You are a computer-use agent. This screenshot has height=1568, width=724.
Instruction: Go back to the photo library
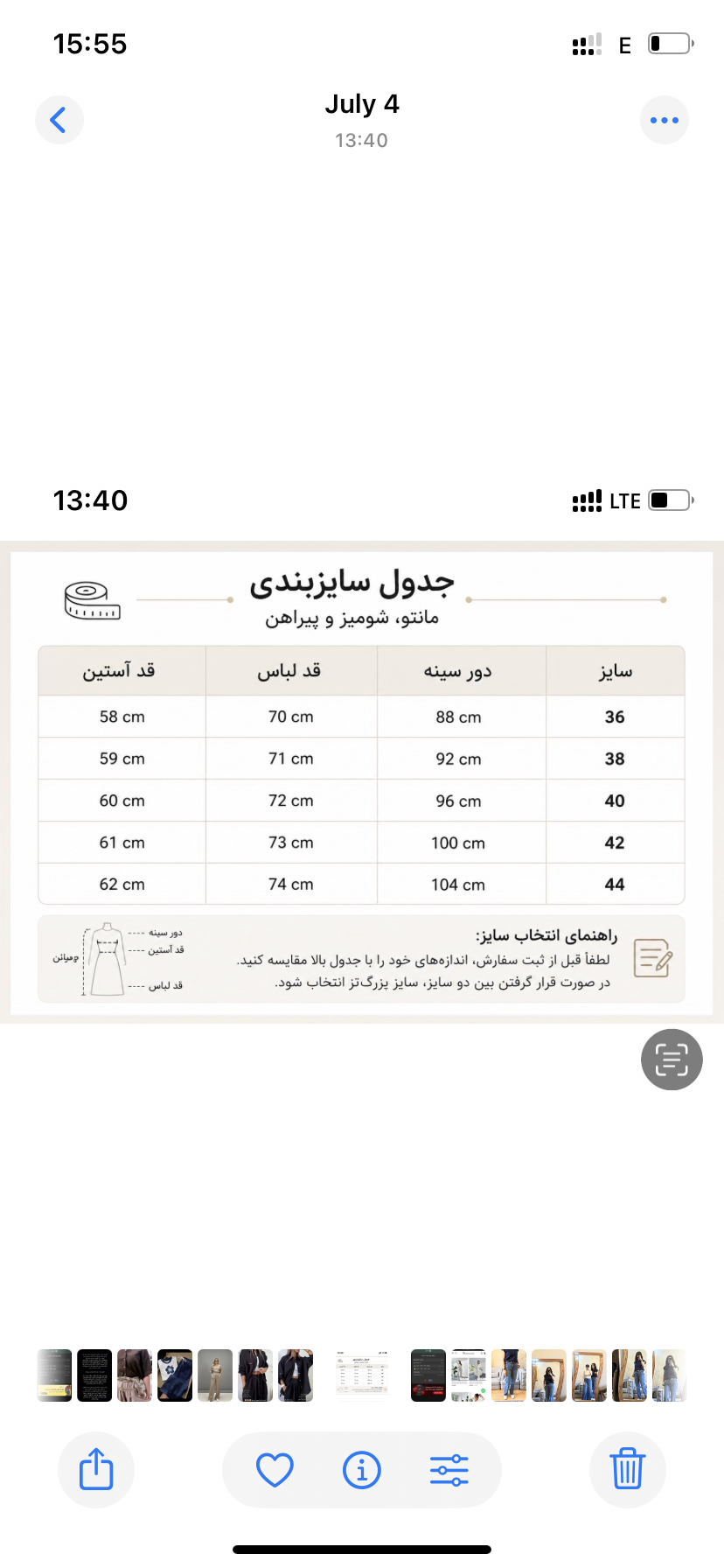click(x=59, y=120)
